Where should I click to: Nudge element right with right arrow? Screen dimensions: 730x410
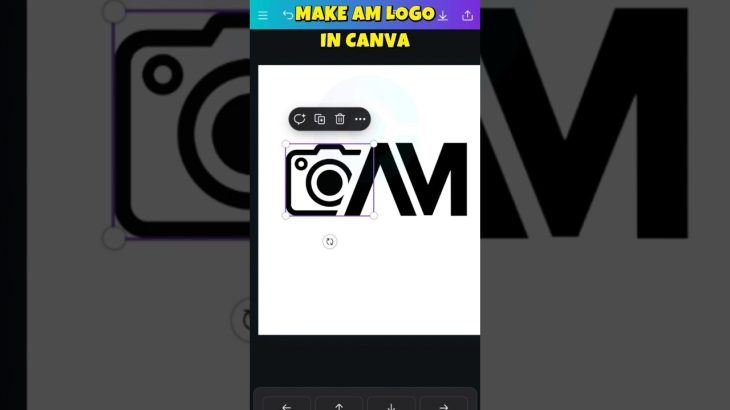[443, 405]
